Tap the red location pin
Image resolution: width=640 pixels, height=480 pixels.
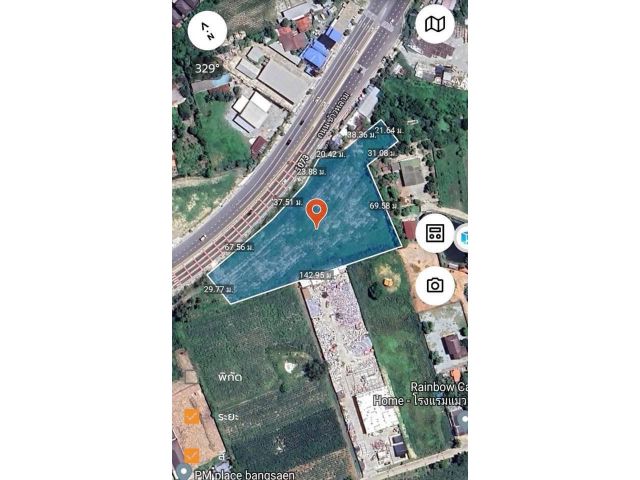(316, 212)
